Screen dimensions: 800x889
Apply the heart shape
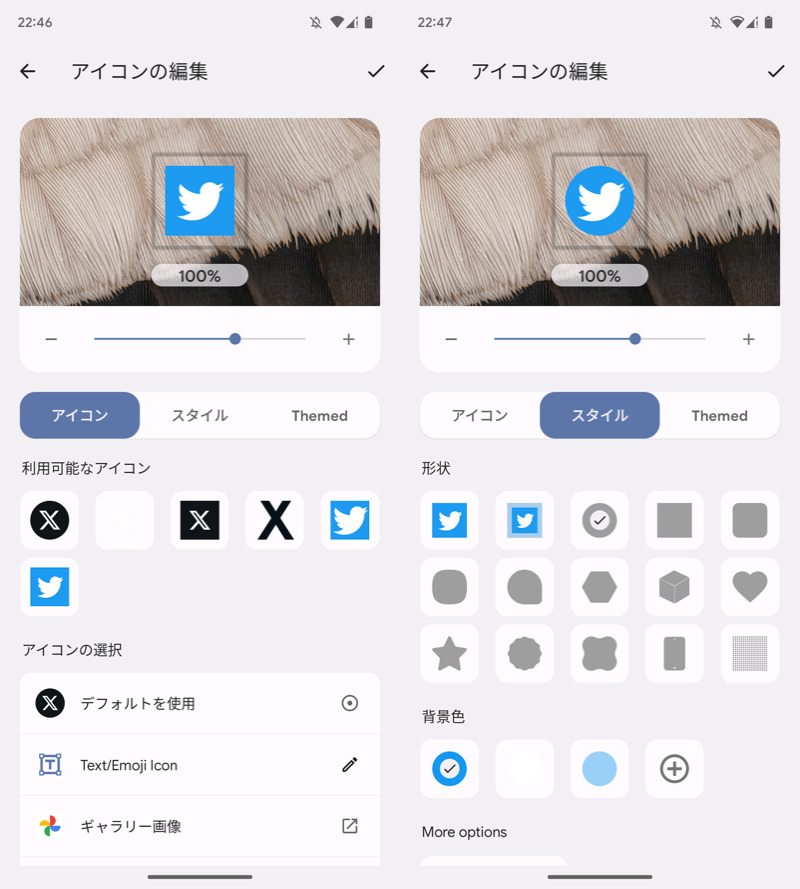749,587
